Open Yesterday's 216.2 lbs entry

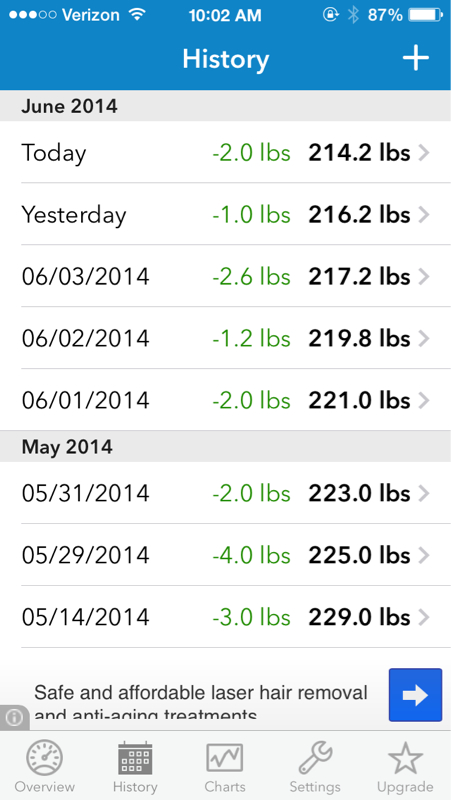226,214
